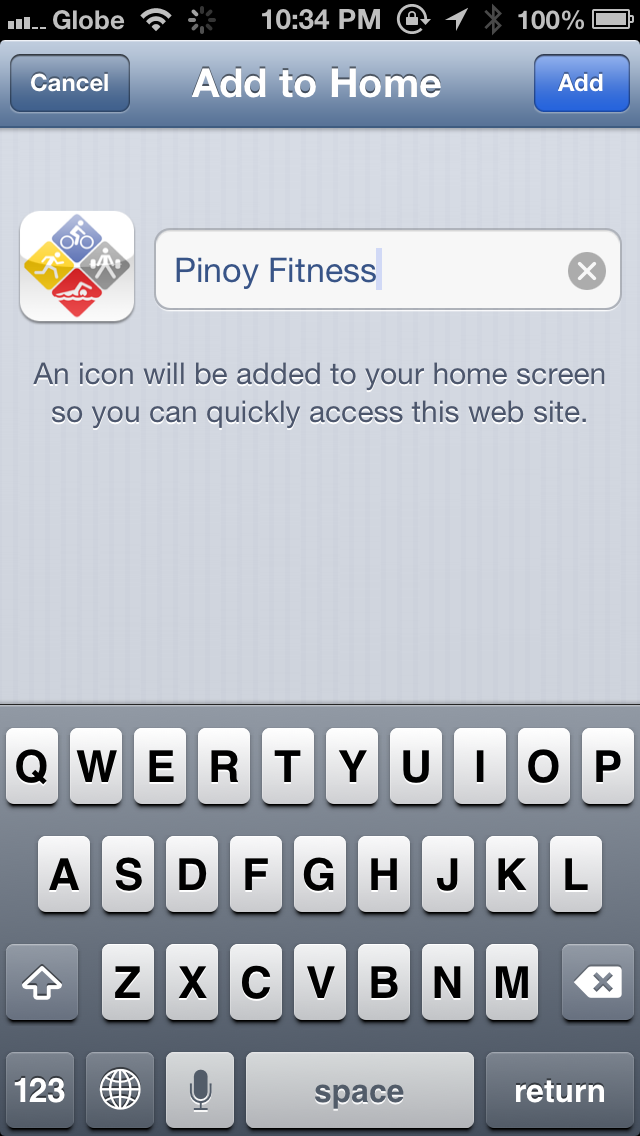Switch keyboard to 123 numbers
Image resolution: width=640 pixels, height=1136 pixels.
40,1091
